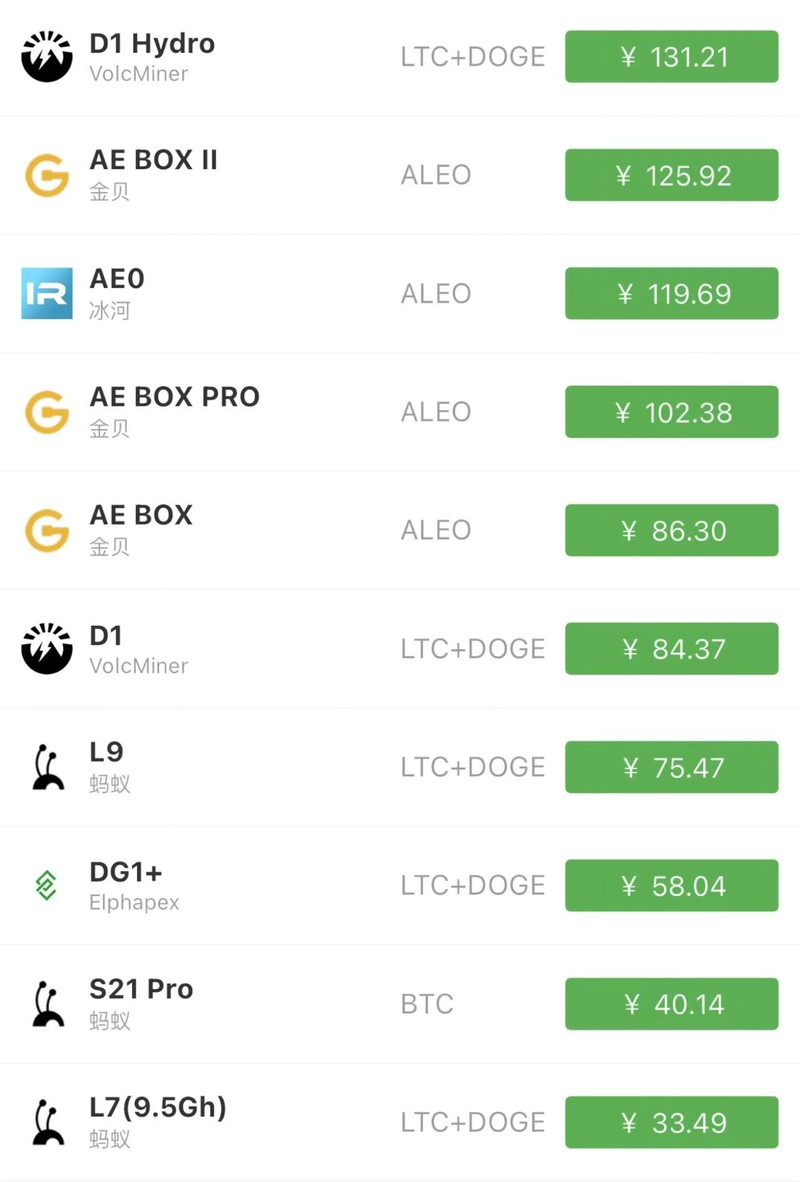Click the IceRiver logo next to AE0
800x1182 pixels.
(x=46, y=293)
